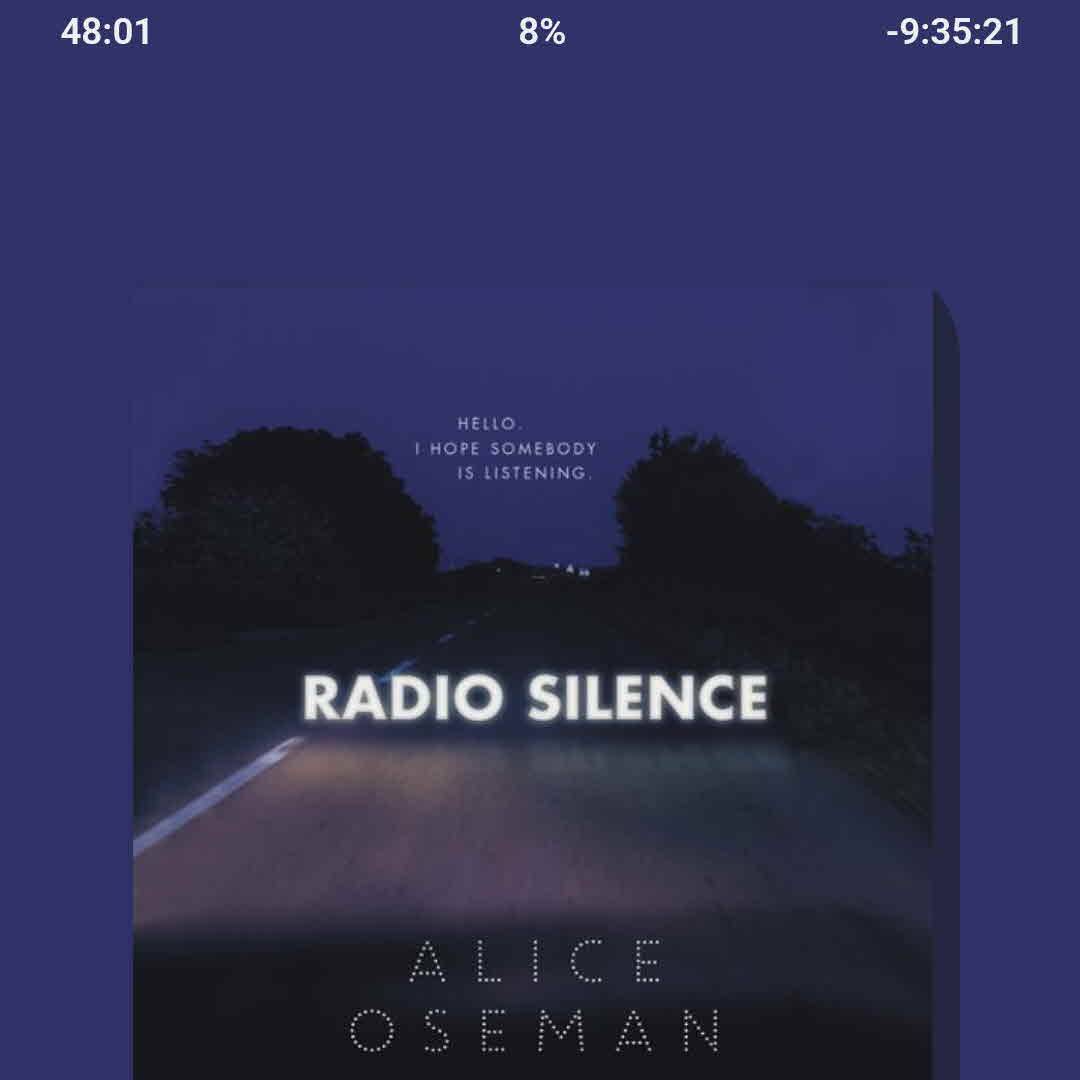Viewport: 1080px width, 1080px height.
Task: Tap the Radio Silence audiobook cover
Action: click(x=535, y=685)
